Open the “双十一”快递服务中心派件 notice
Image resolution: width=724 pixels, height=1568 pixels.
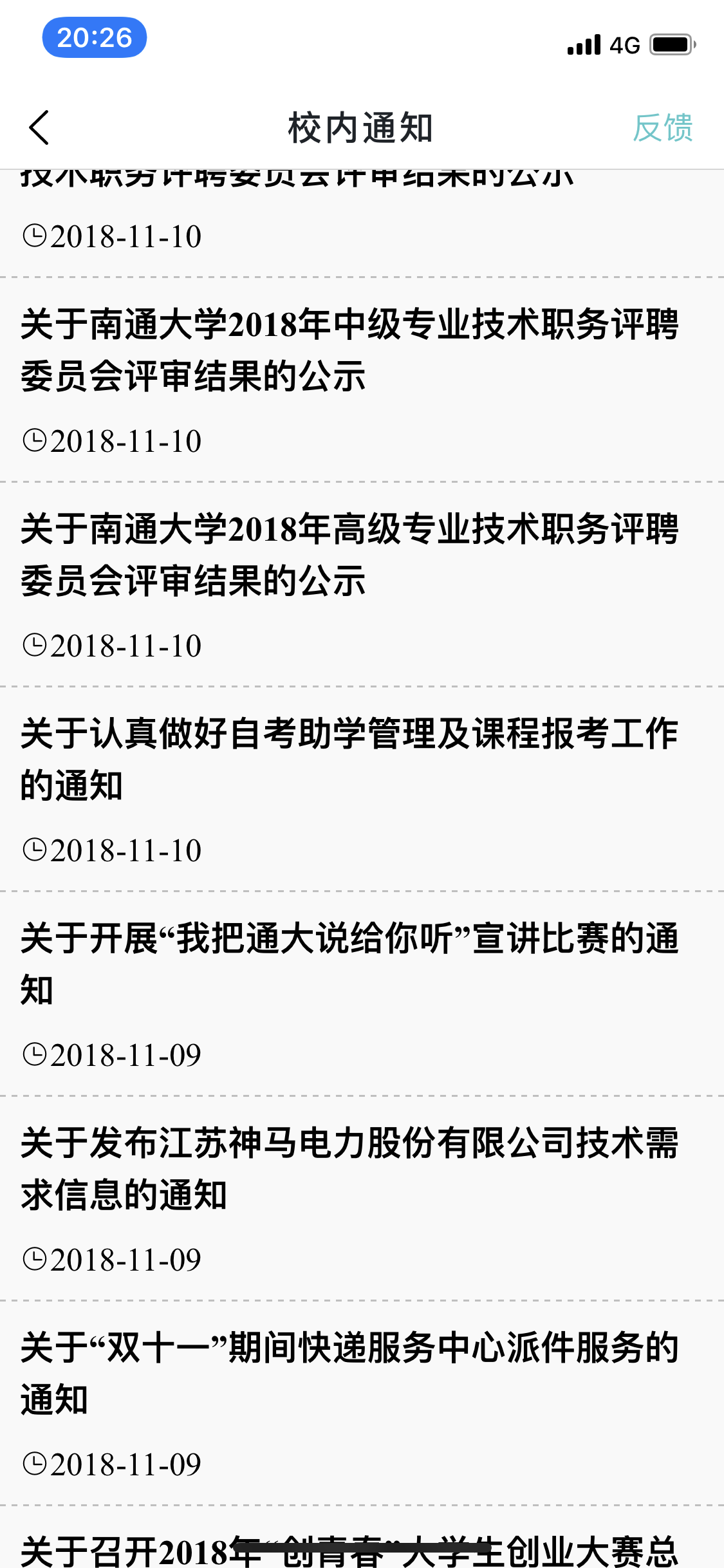(x=349, y=1373)
